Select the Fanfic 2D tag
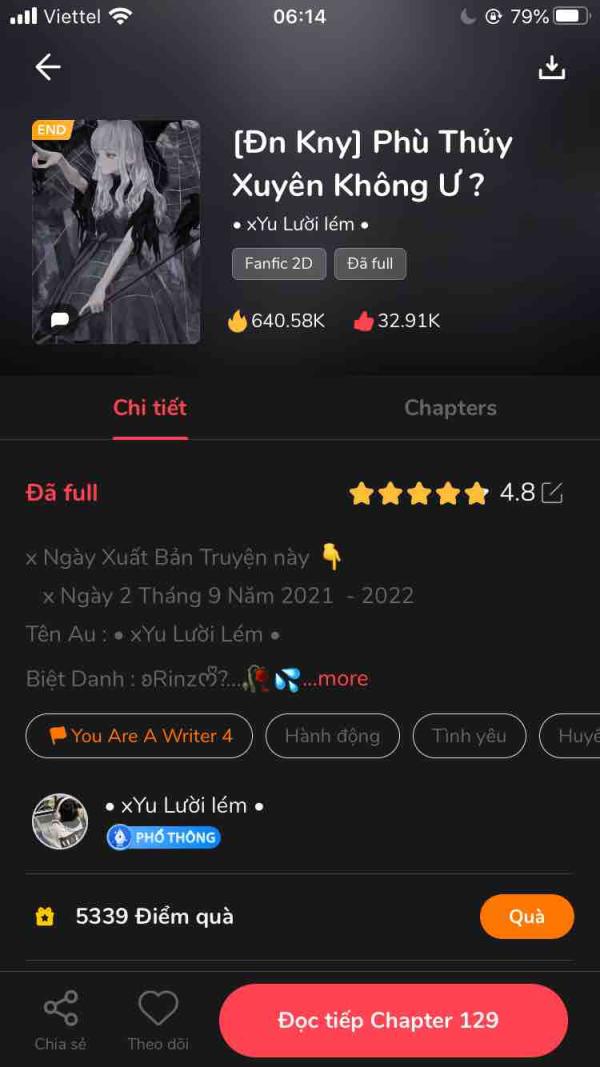This screenshot has width=600, height=1067. point(279,264)
